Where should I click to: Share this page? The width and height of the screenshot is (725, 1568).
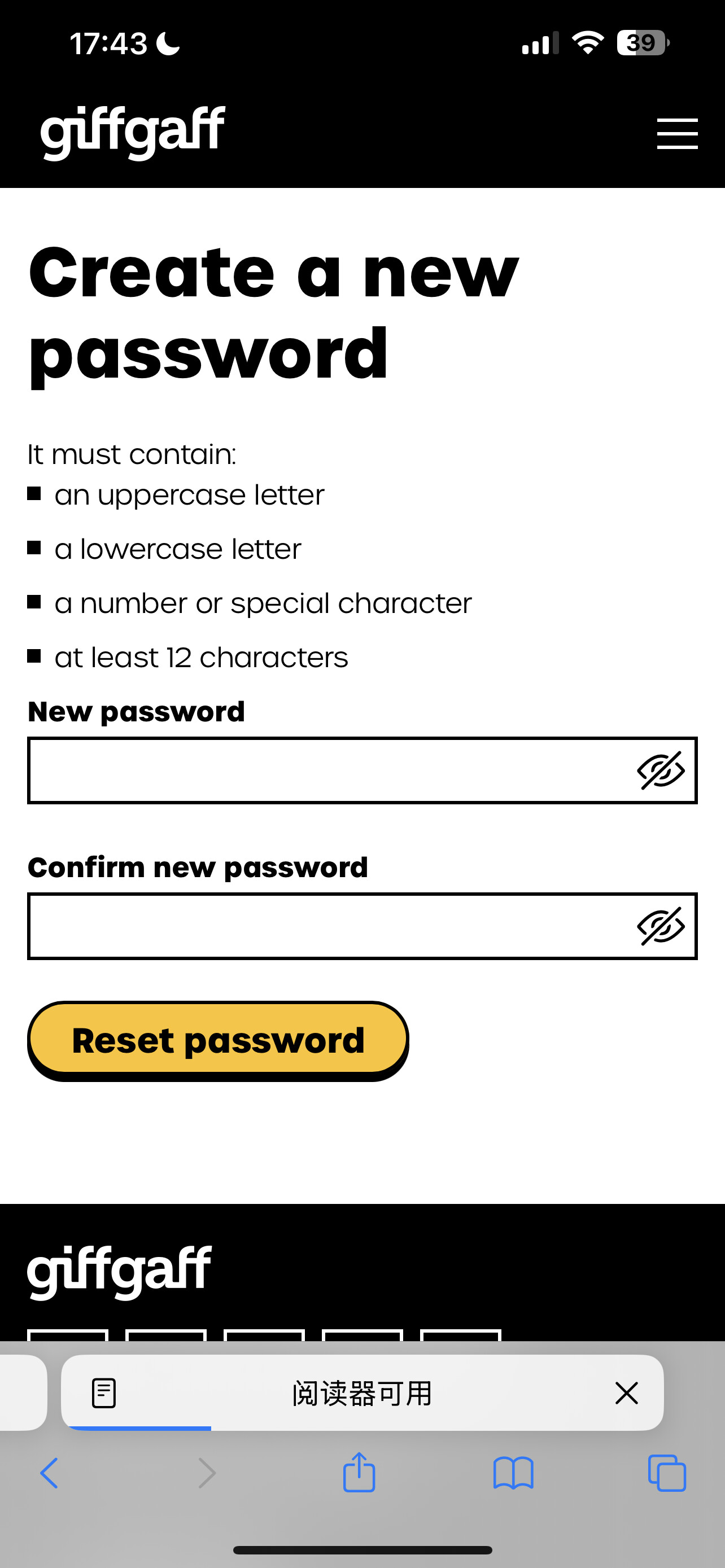click(x=359, y=1472)
